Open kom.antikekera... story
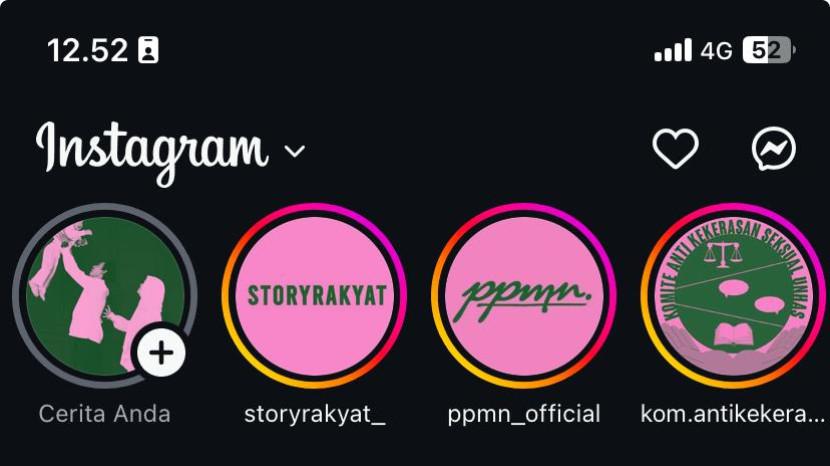Screen dimensions: 830x466 [x=734, y=295]
